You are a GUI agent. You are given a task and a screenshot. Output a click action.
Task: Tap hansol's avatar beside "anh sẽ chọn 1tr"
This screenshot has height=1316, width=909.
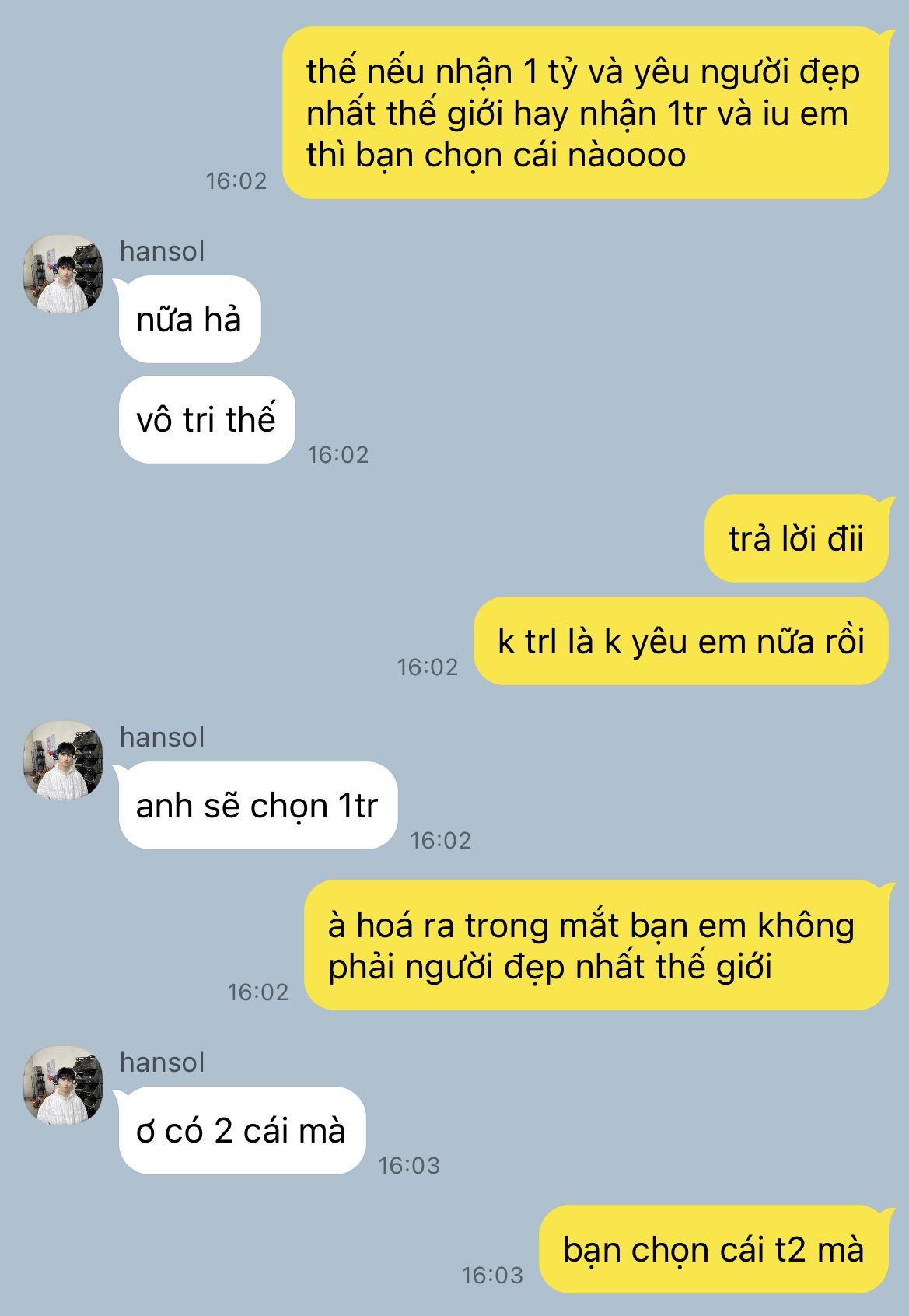click(63, 760)
